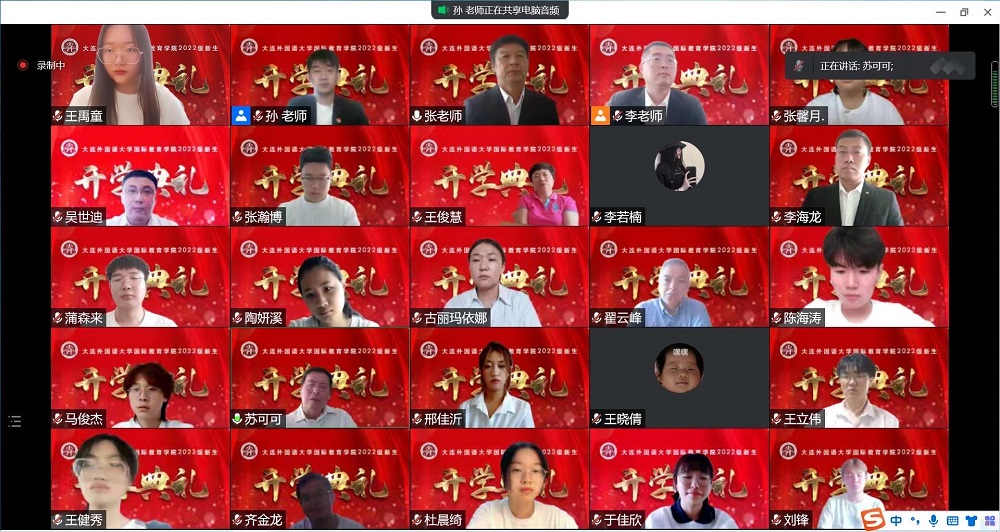Select 杜晨绮's video tile

[499, 479]
